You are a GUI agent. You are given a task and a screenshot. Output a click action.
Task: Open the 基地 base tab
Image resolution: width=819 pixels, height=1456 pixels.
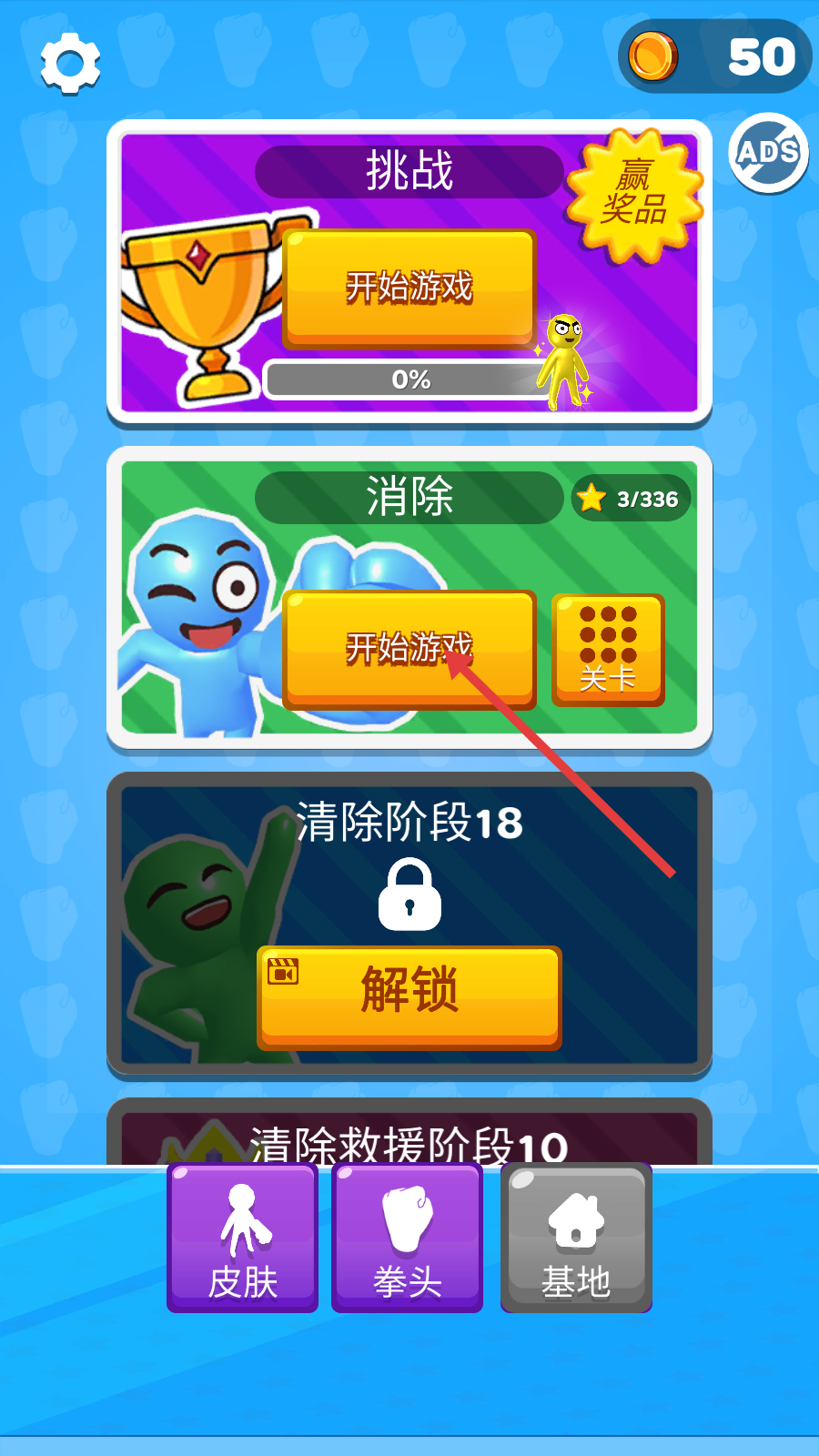[x=575, y=1238]
